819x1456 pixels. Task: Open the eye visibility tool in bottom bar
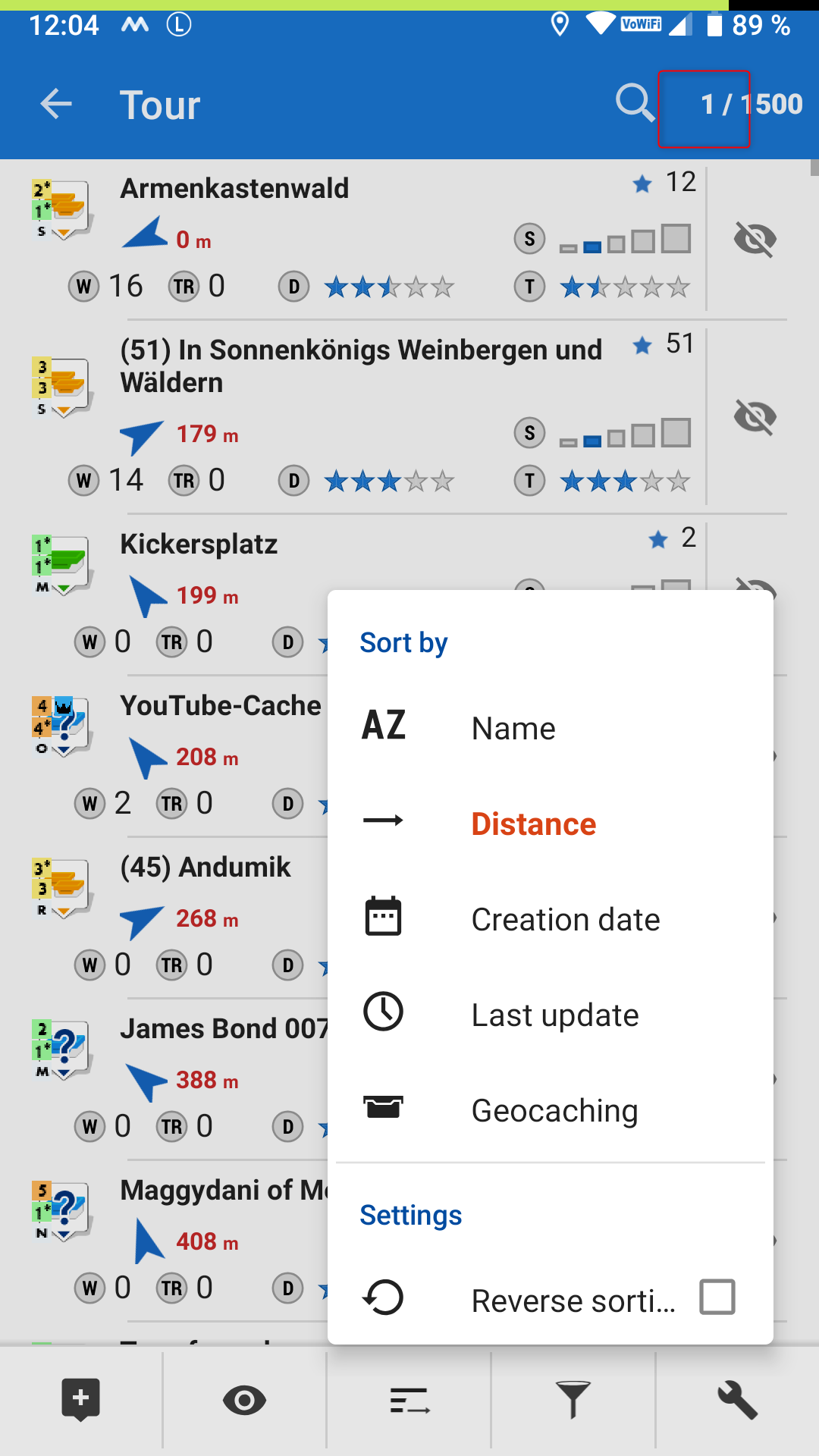(244, 1400)
